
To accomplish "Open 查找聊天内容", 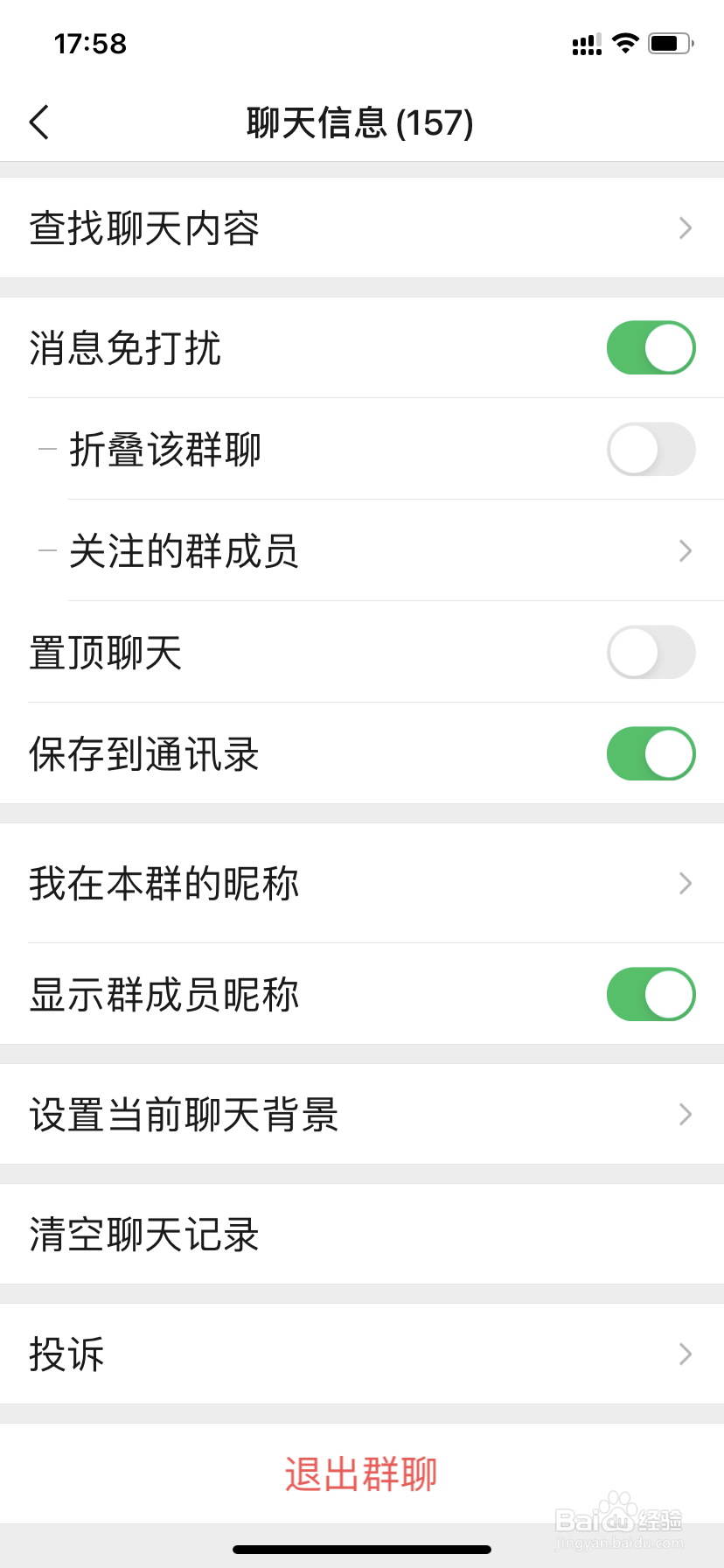I will pyautogui.click(x=362, y=227).
